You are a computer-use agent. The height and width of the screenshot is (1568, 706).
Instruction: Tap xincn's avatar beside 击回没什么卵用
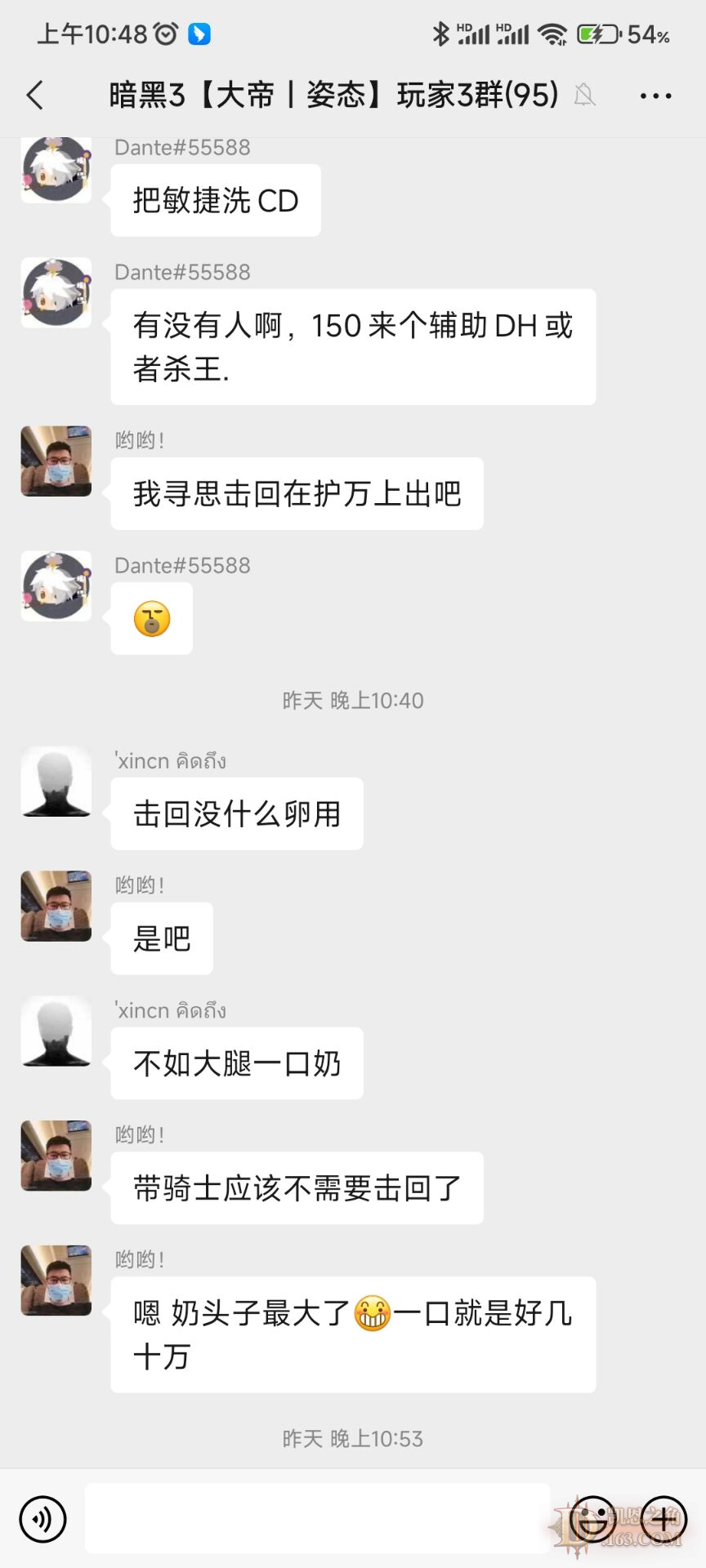pos(56,782)
